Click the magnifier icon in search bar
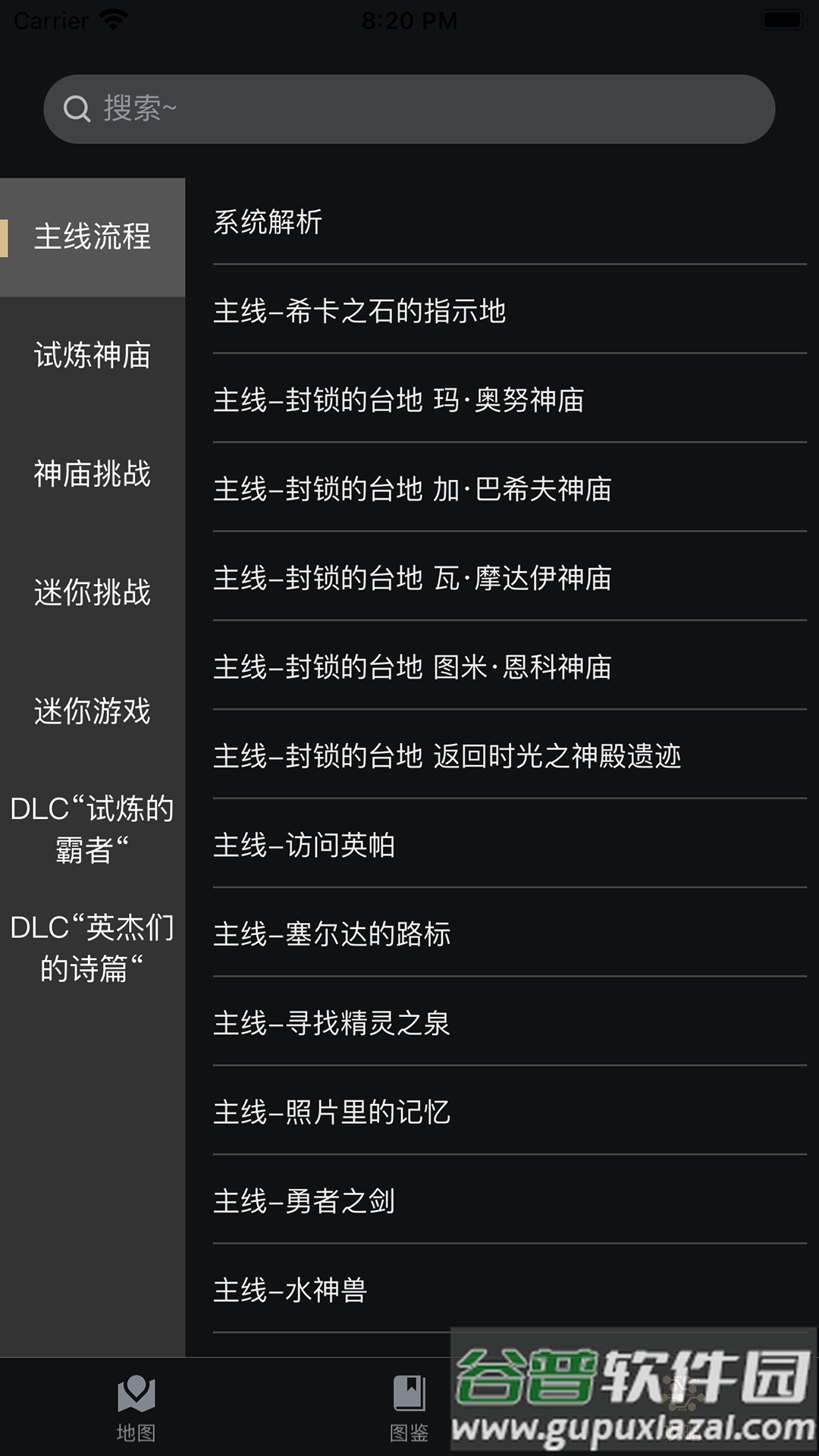Image resolution: width=819 pixels, height=1456 pixels. click(x=79, y=108)
